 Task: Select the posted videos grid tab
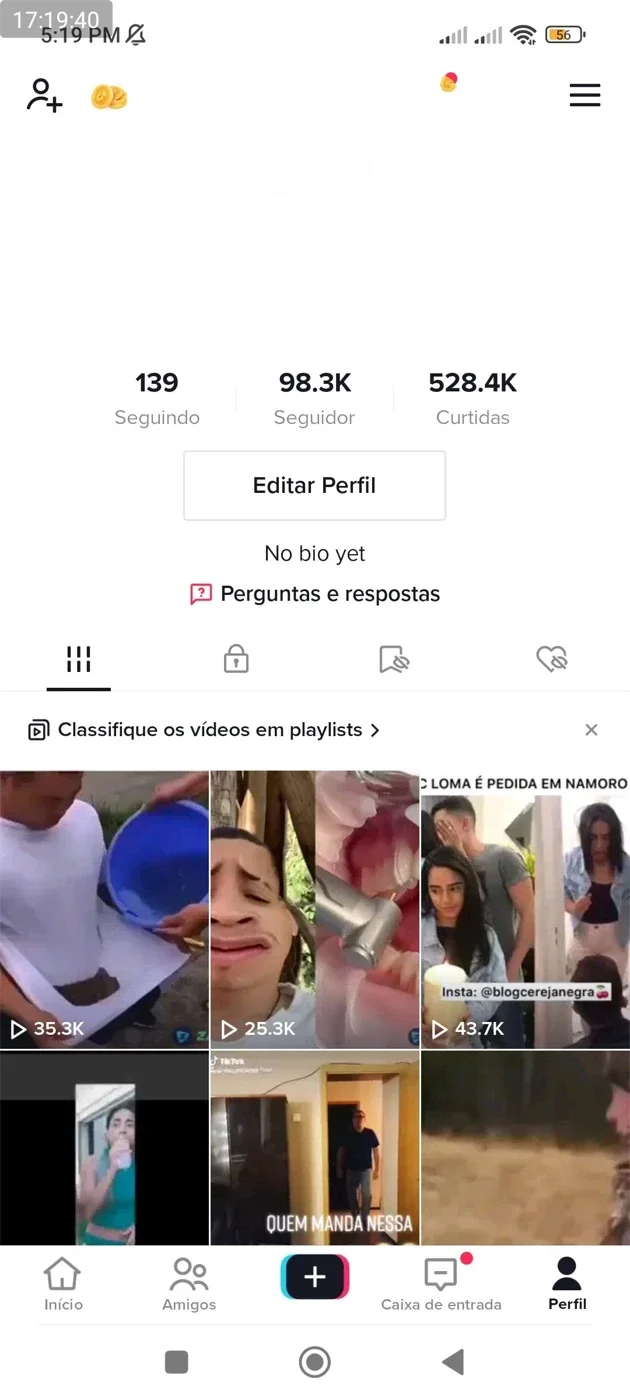(78, 659)
